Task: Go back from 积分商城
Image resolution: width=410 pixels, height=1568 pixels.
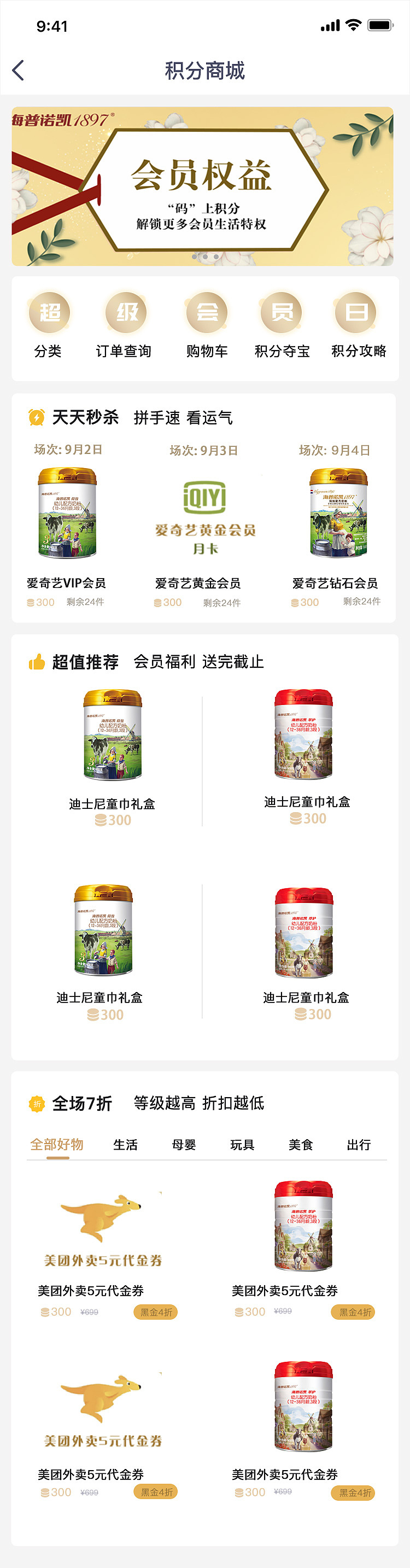Action: (18, 71)
